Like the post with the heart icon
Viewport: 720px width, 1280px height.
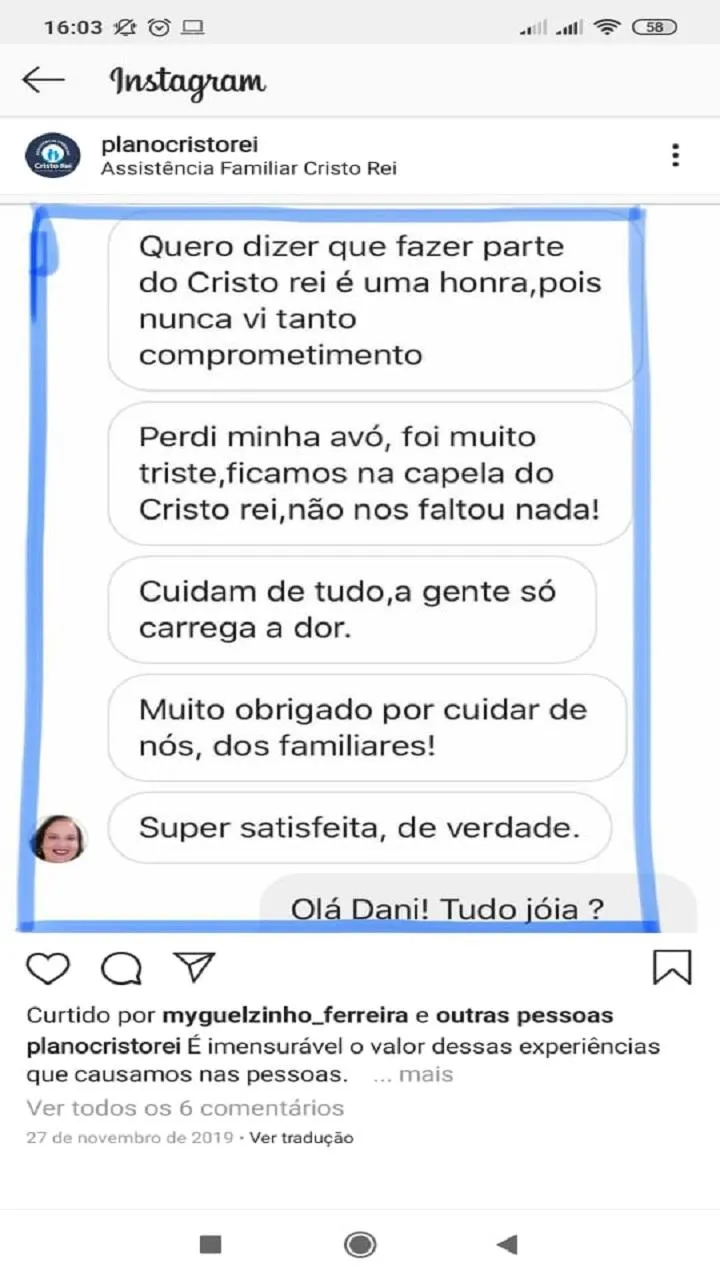click(x=47, y=967)
